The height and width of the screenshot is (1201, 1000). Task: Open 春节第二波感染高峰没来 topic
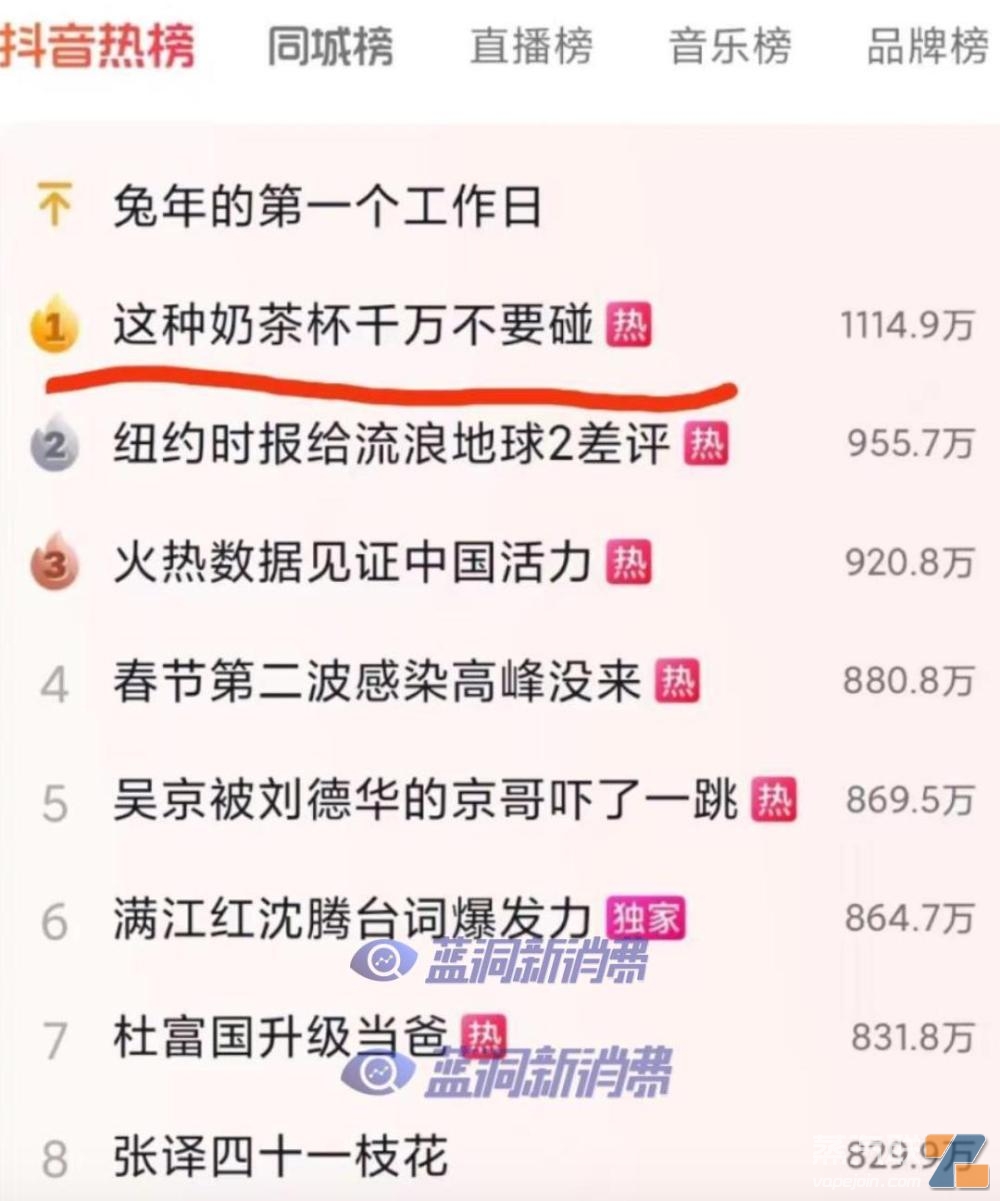pyautogui.click(x=376, y=684)
